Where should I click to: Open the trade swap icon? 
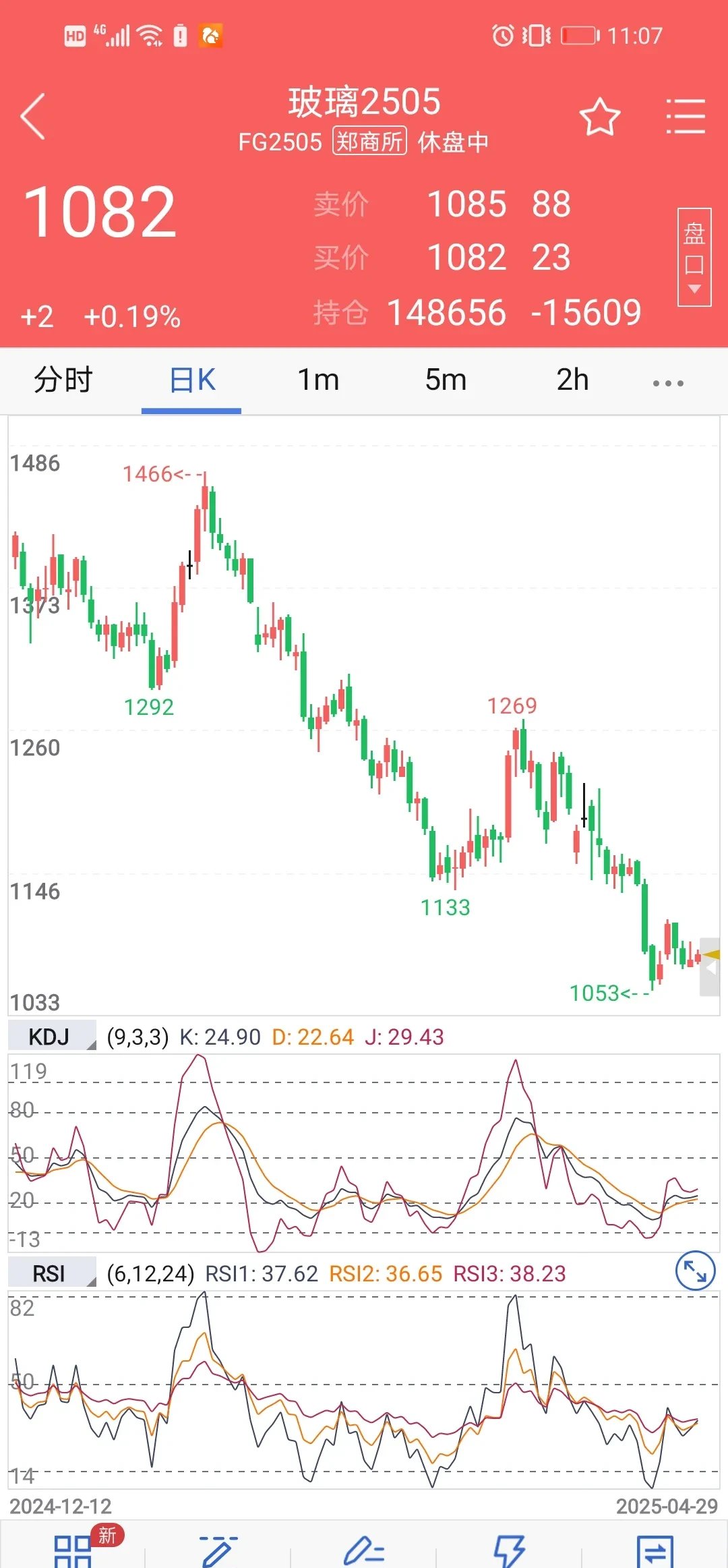(655, 1550)
